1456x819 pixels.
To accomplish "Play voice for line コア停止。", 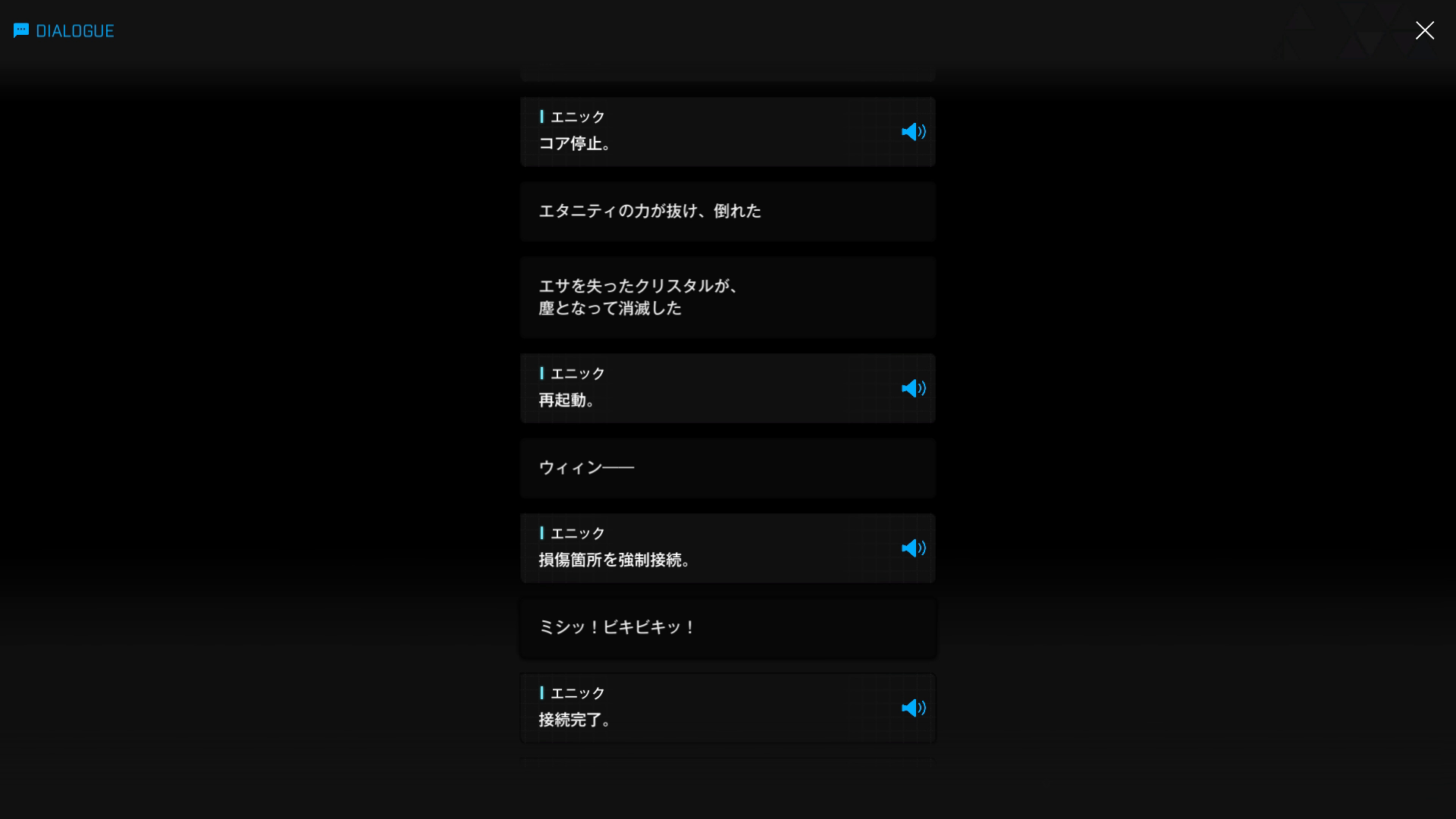I will [x=913, y=132].
